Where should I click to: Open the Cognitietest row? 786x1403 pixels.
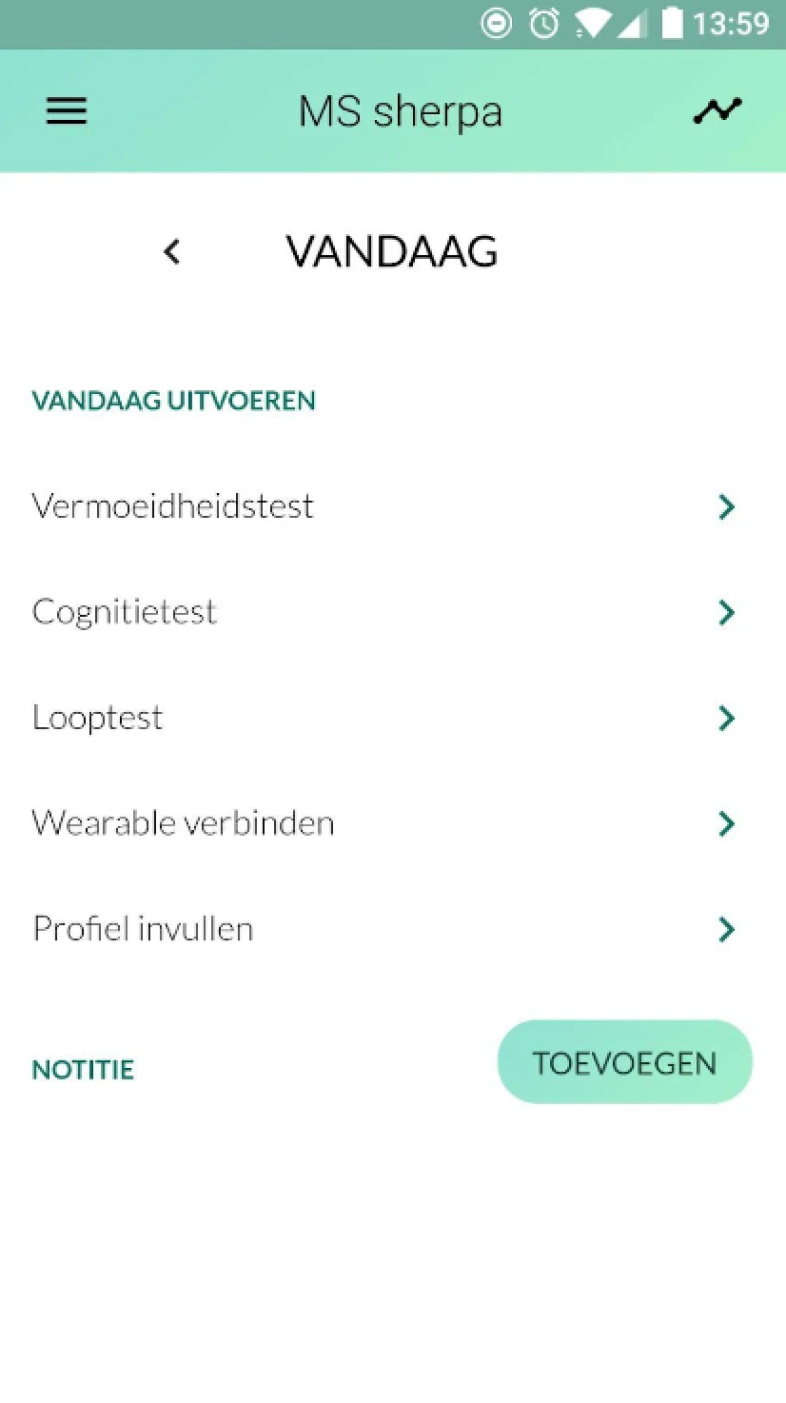393,612
